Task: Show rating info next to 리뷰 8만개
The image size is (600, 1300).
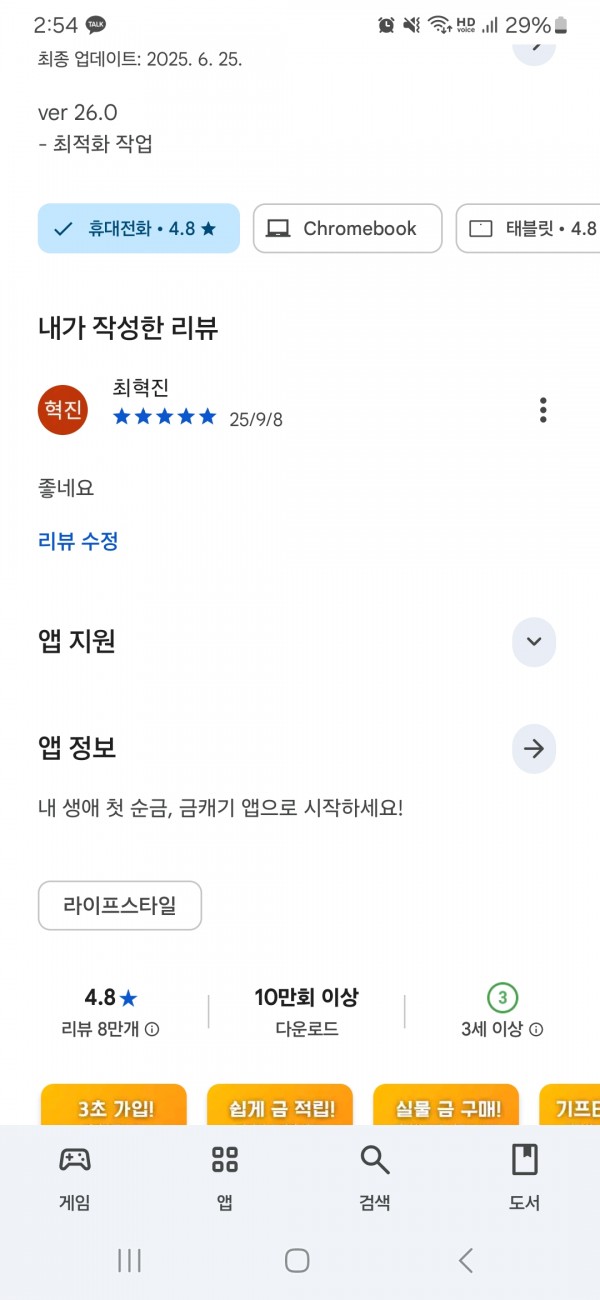Action: (x=152, y=1029)
